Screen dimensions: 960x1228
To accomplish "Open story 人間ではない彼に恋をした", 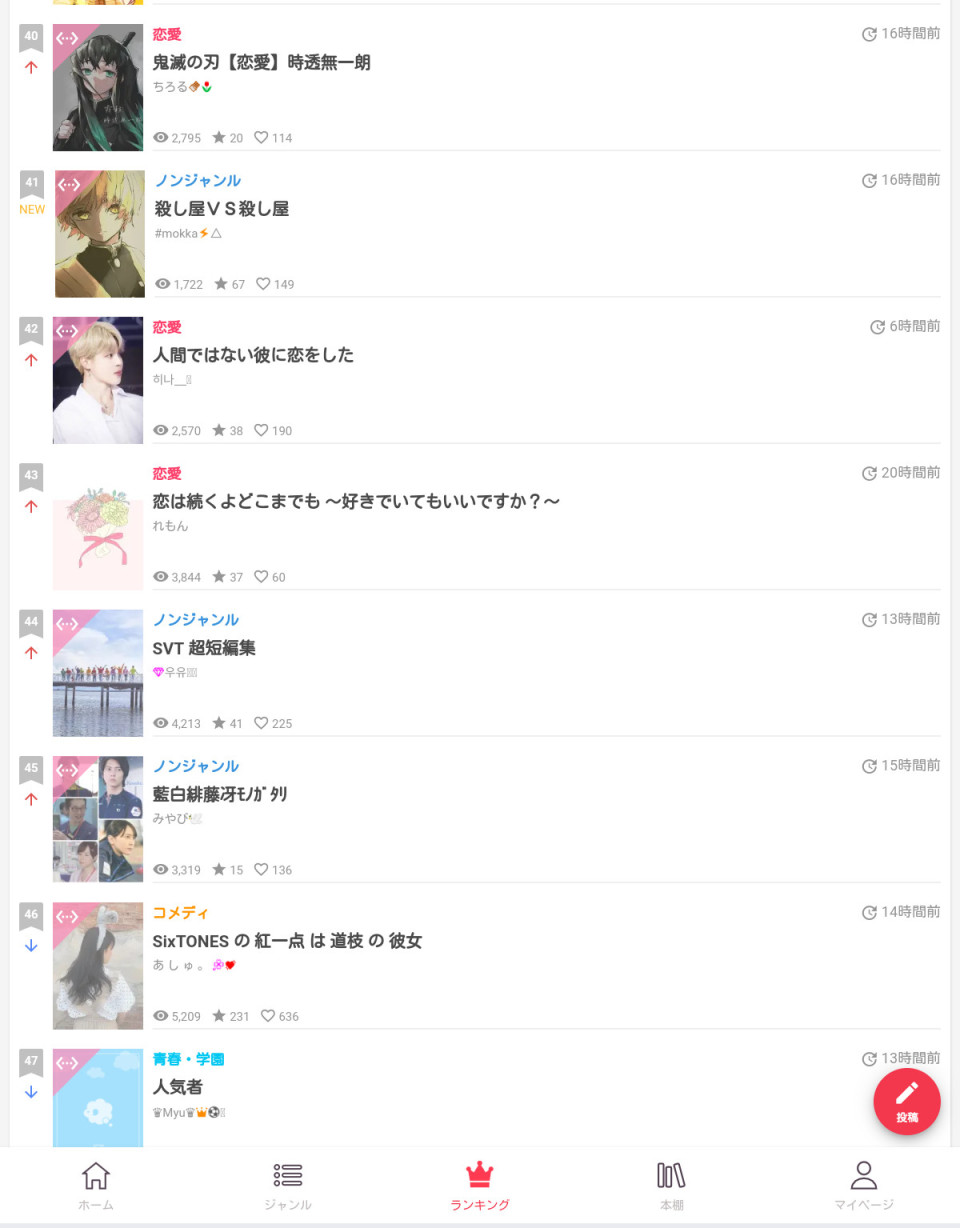I will 253,355.
